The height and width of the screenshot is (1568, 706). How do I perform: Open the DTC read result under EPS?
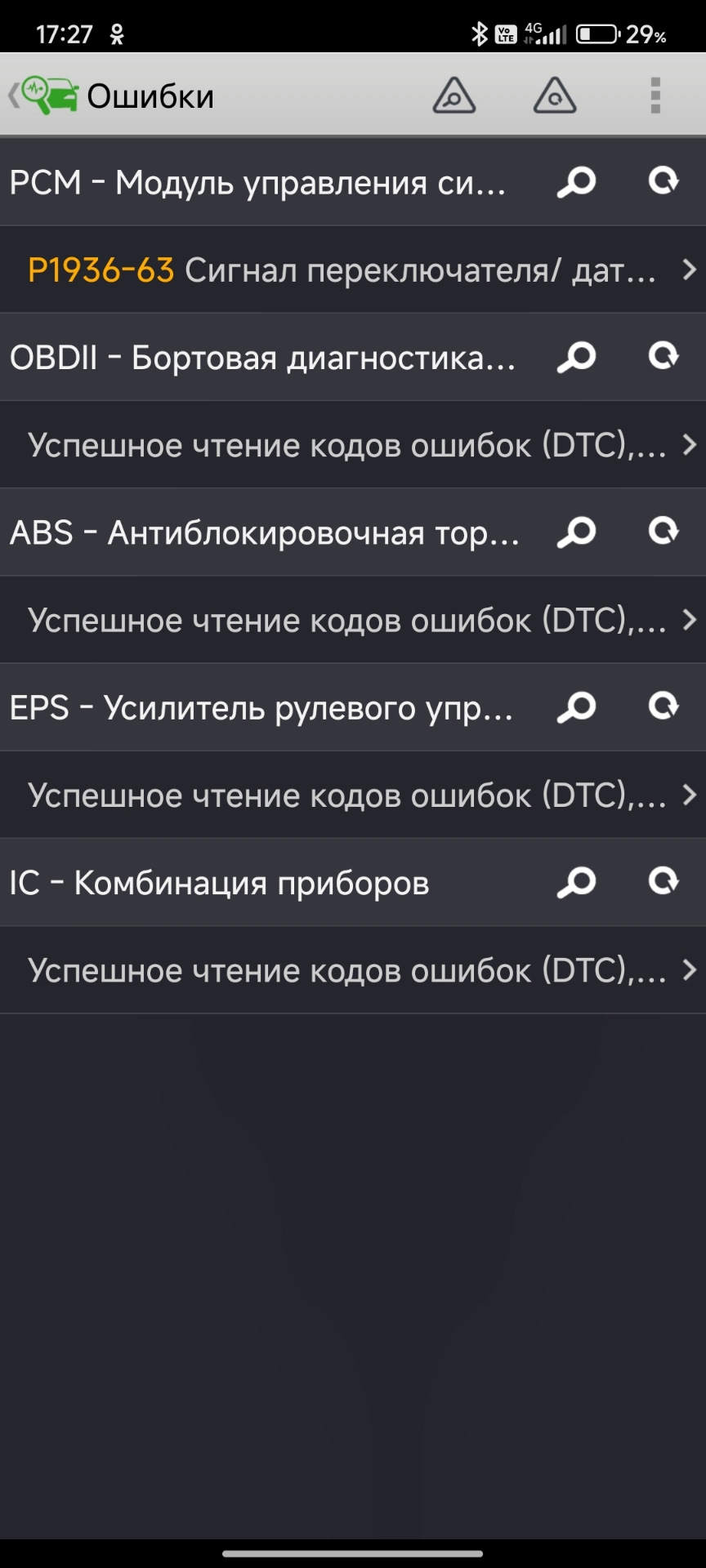pyautogui.click(x=353, y=795)
